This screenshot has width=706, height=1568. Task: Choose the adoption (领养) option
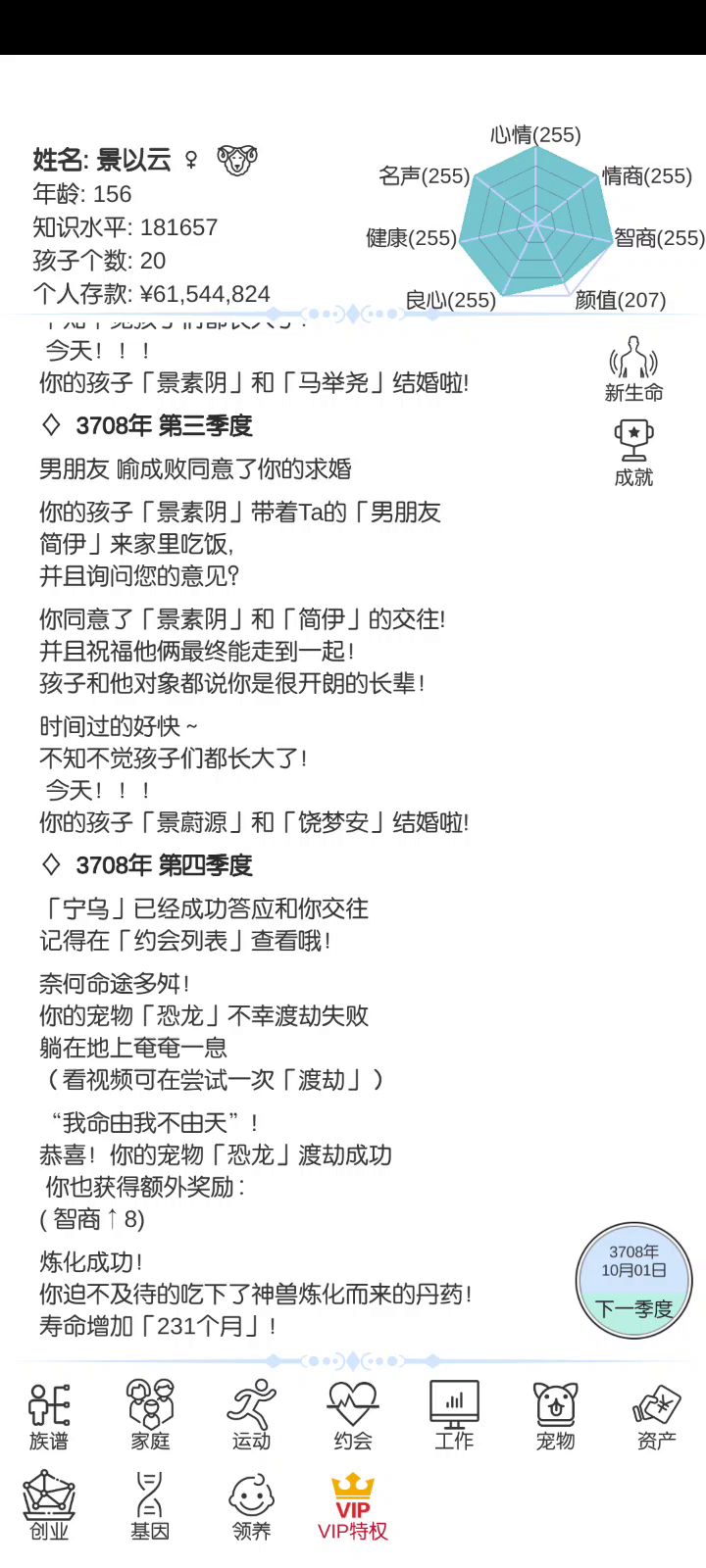pos(251,1506)
